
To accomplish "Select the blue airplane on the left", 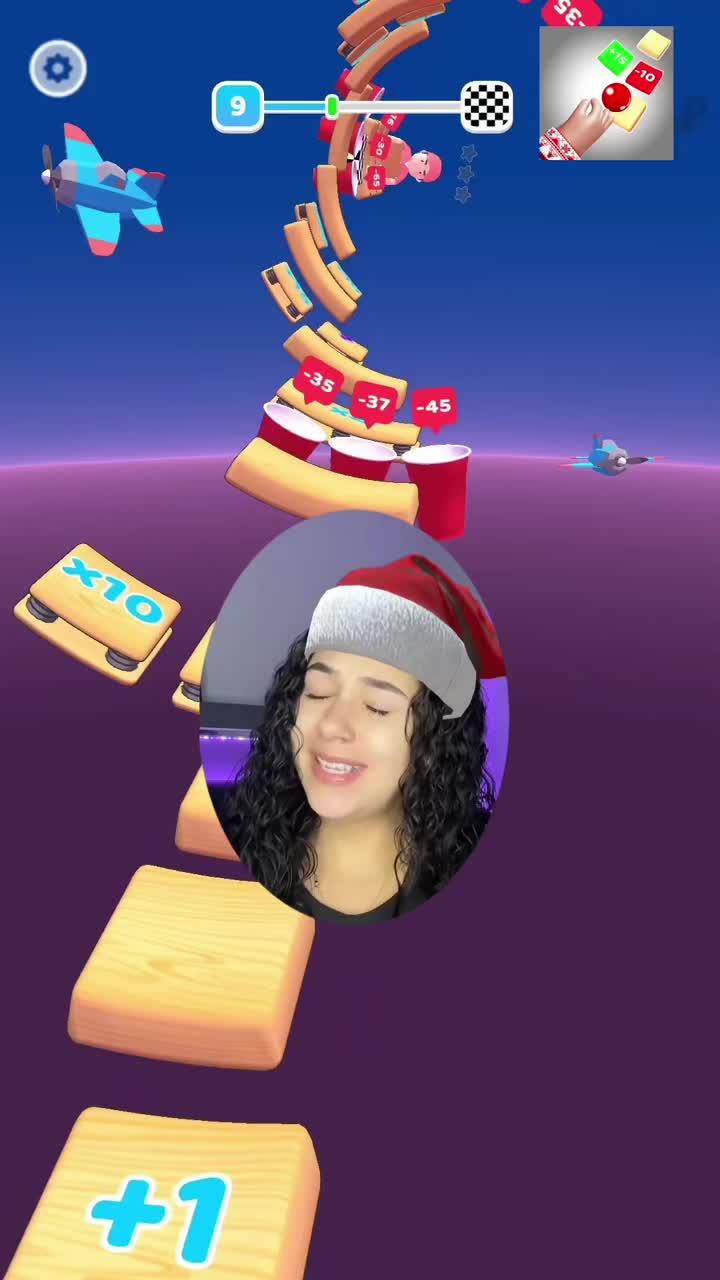I will pyautogui.click(x=100, y=185).
